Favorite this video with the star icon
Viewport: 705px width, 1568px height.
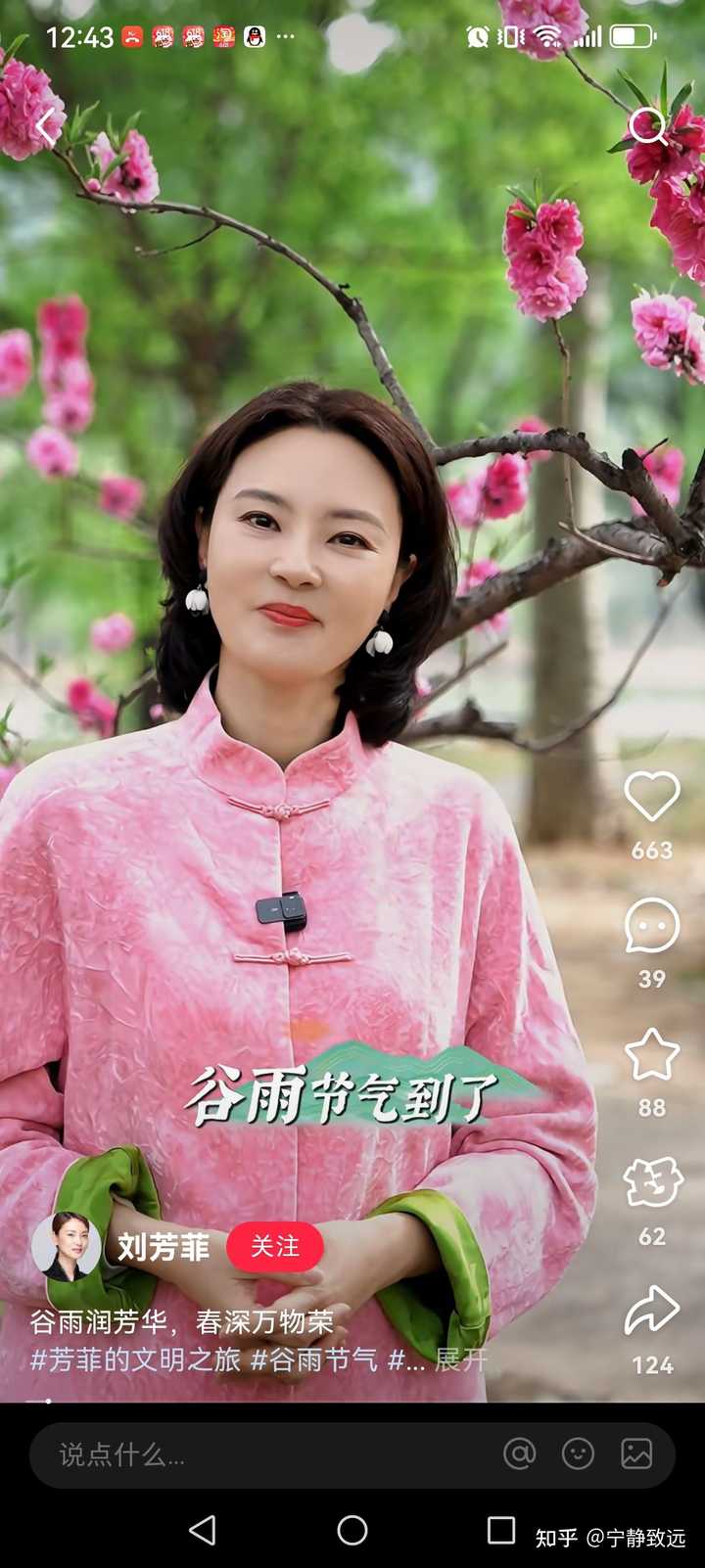click(x=652, y=1054)
